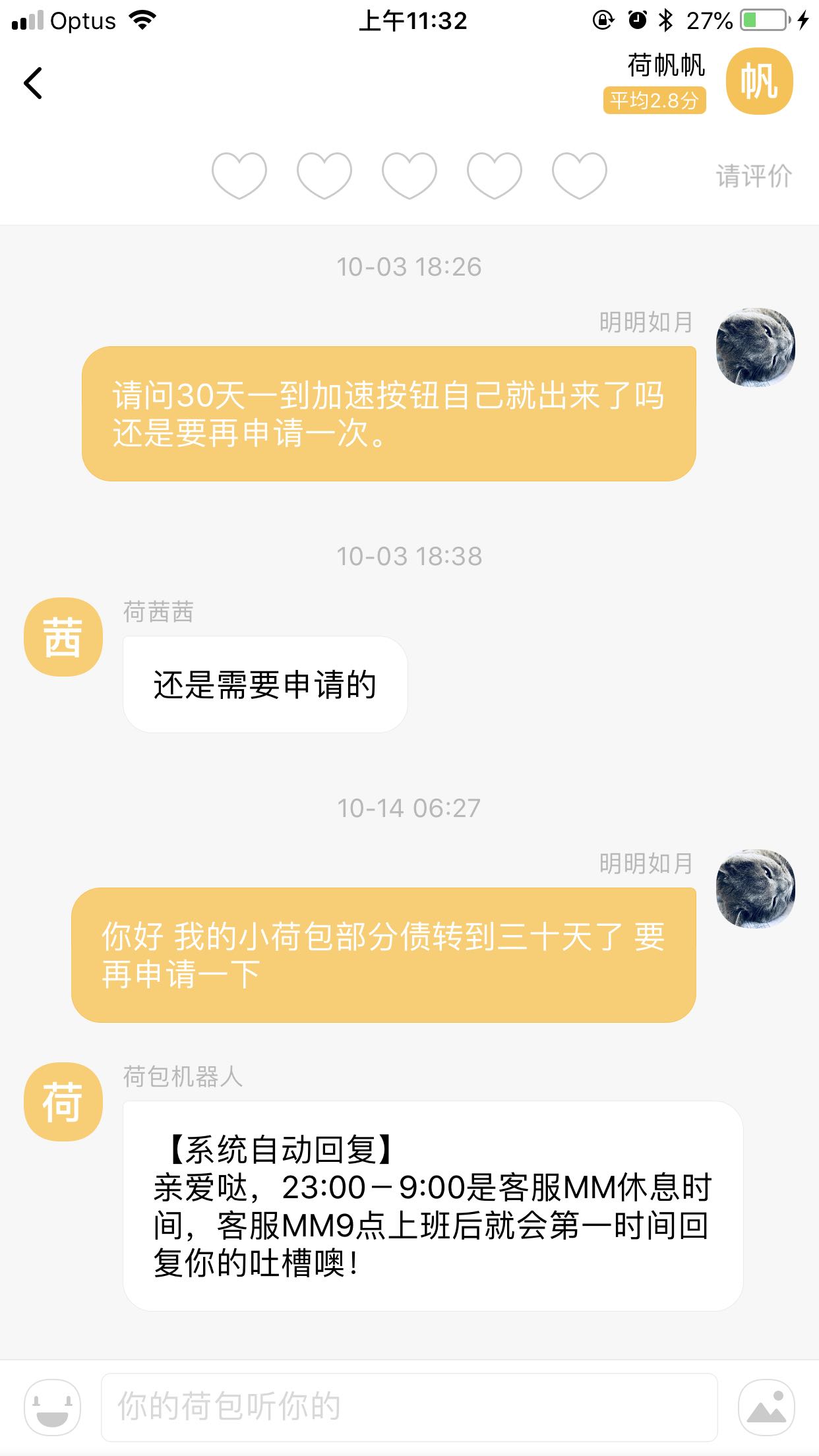The image size is (819, 1456).
Task: Open 荷帆帆's yellow avatar in the header
Action: point(759,82)
